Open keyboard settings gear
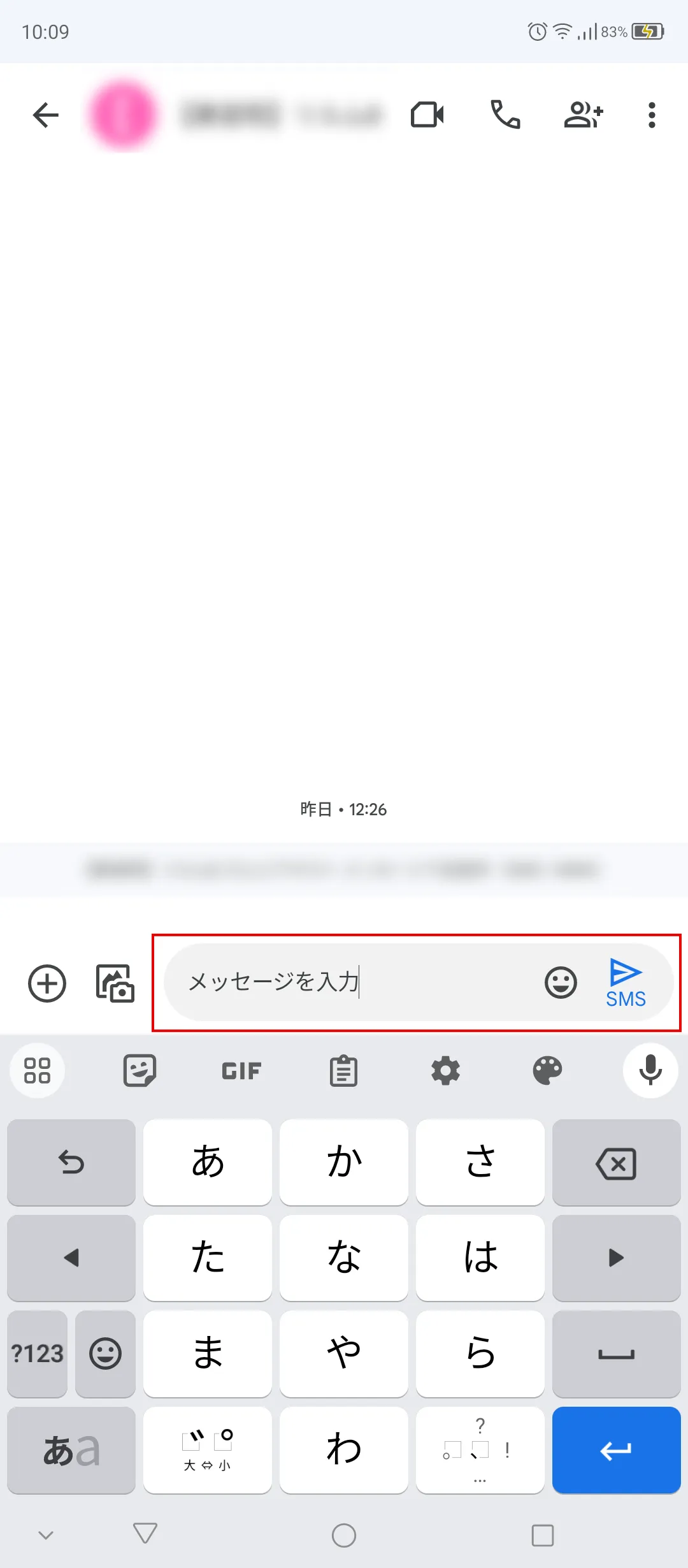The width and height of the screenshot is (688, 1568). click(445, 1071)
